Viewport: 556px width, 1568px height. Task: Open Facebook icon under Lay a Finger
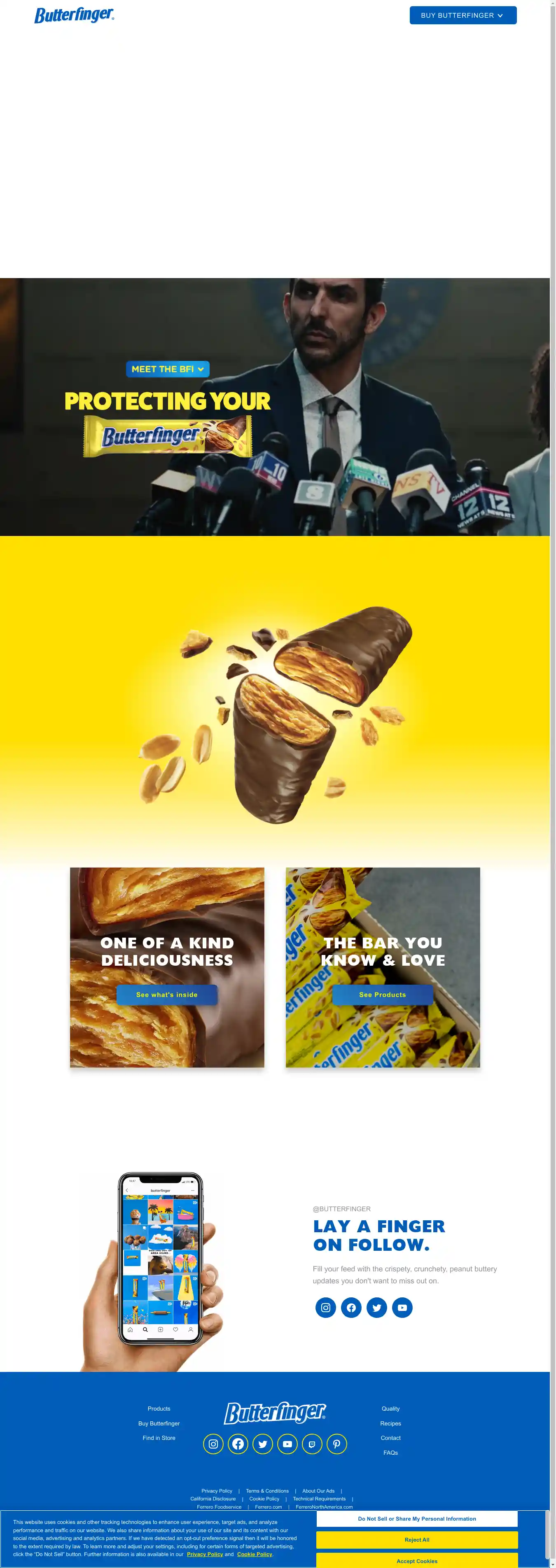point(351,1308)
